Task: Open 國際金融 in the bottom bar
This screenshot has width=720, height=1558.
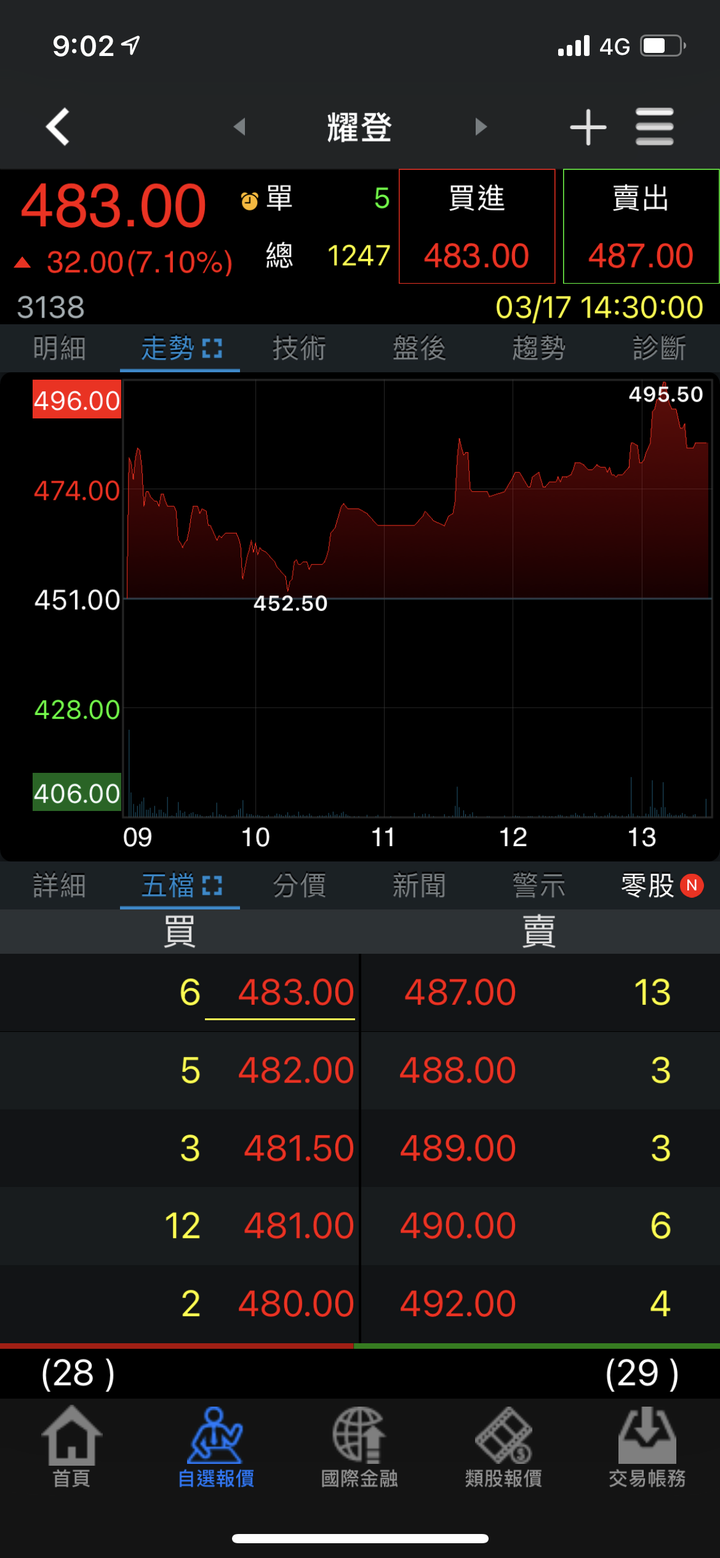Action: tap(360, 1448)
